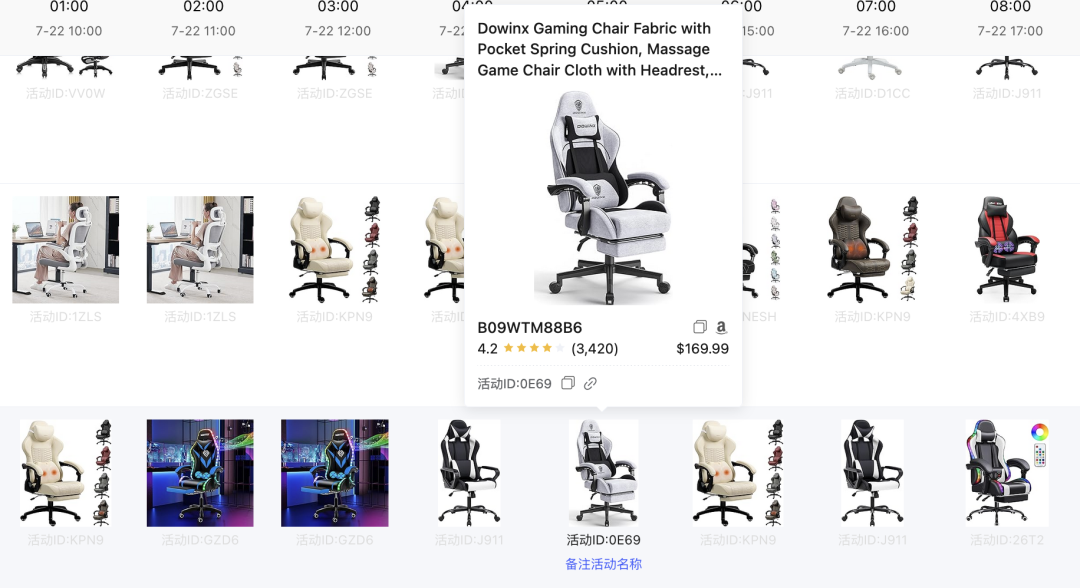Copy activity ID 0E69 in the popup

[x=568, y=383]
